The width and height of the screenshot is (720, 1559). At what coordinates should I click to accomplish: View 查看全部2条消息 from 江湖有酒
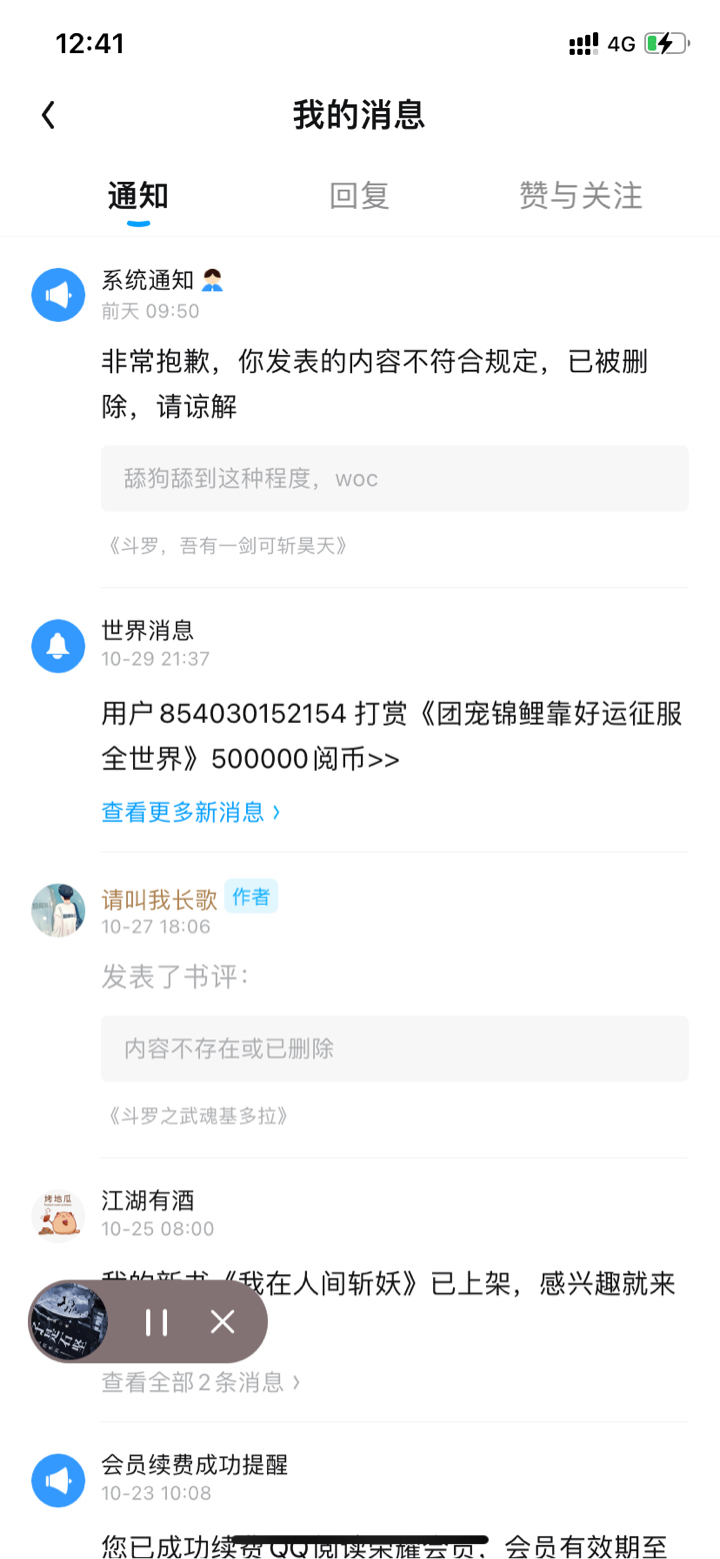coord(201,1382)
